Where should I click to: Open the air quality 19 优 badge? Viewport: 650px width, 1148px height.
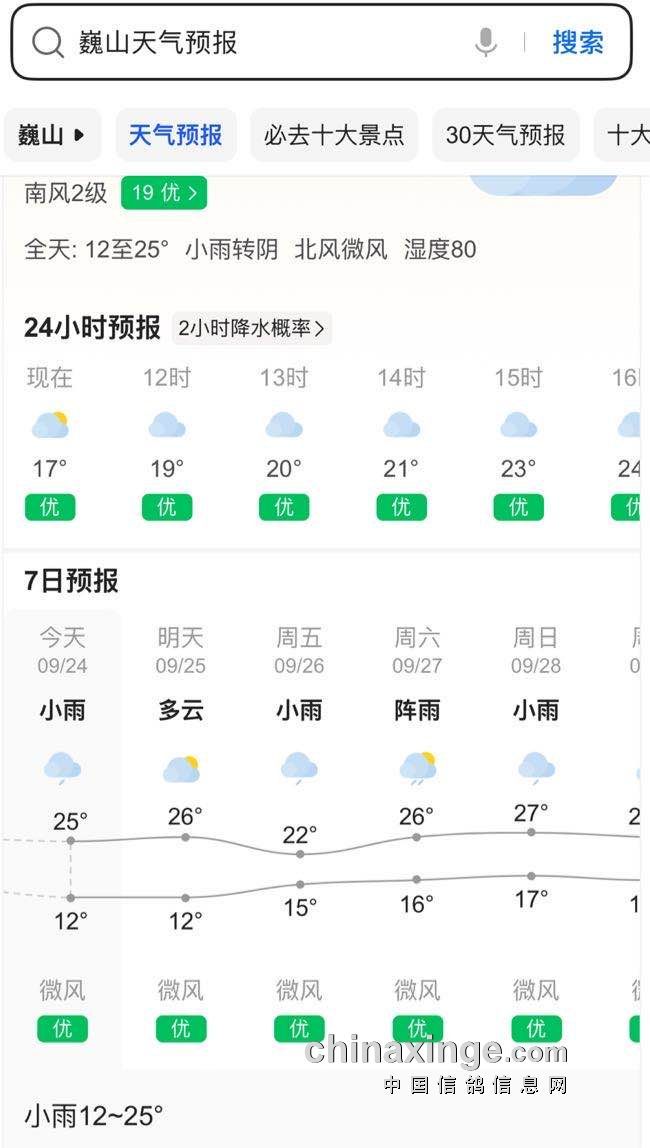pos(164,192)
